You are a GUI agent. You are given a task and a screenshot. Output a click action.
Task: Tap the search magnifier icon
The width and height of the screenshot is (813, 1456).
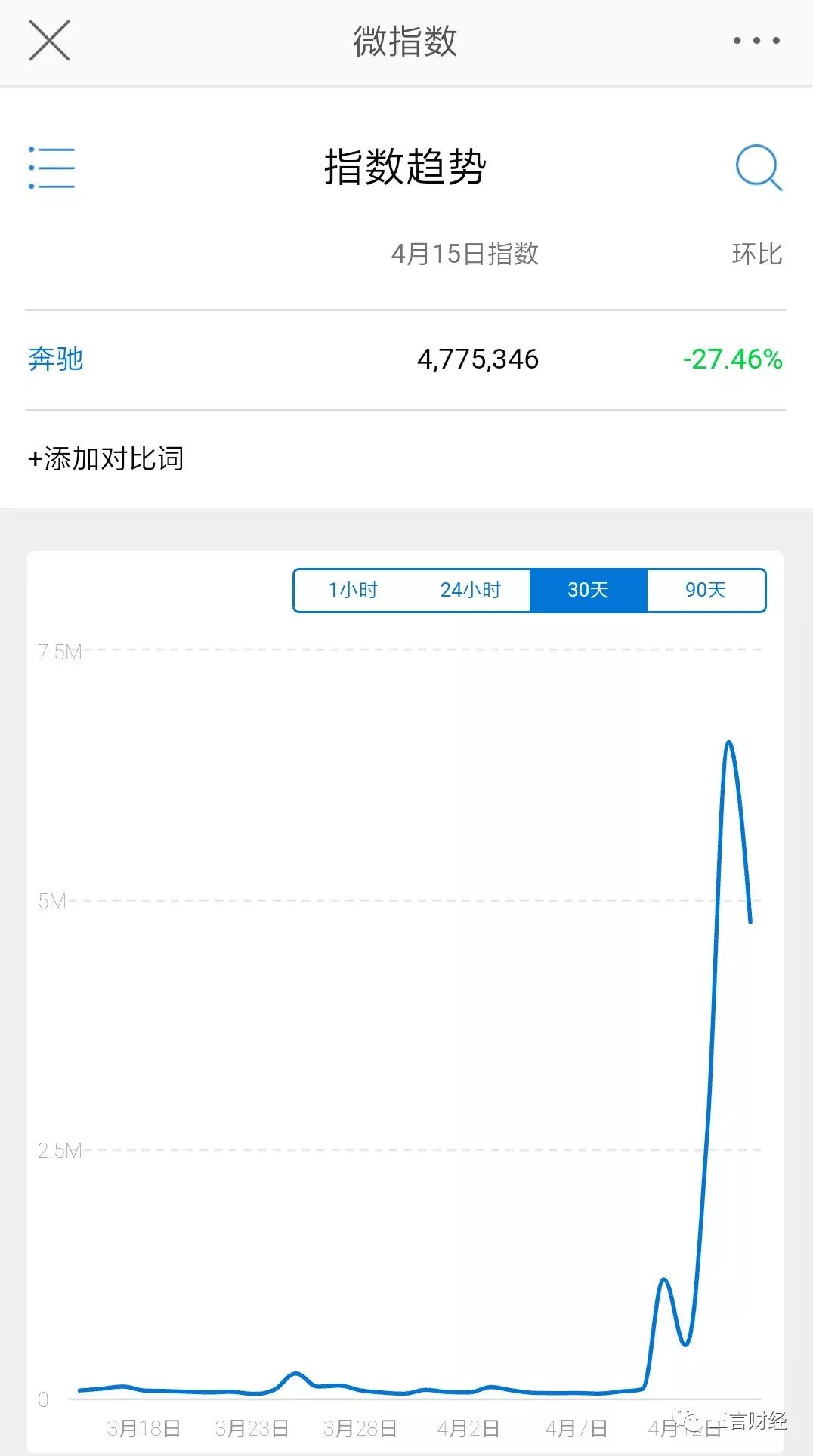[759, 168]
